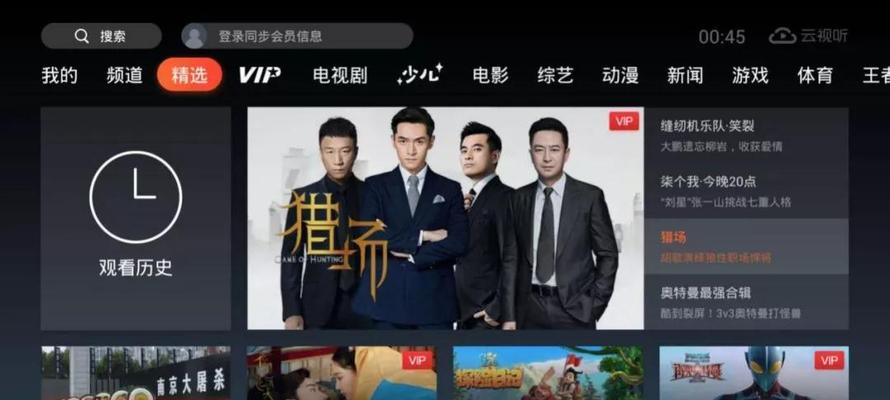Select the 精选 tab
The height and width of the screenshot is (400, 890).
tap(189, 75)
